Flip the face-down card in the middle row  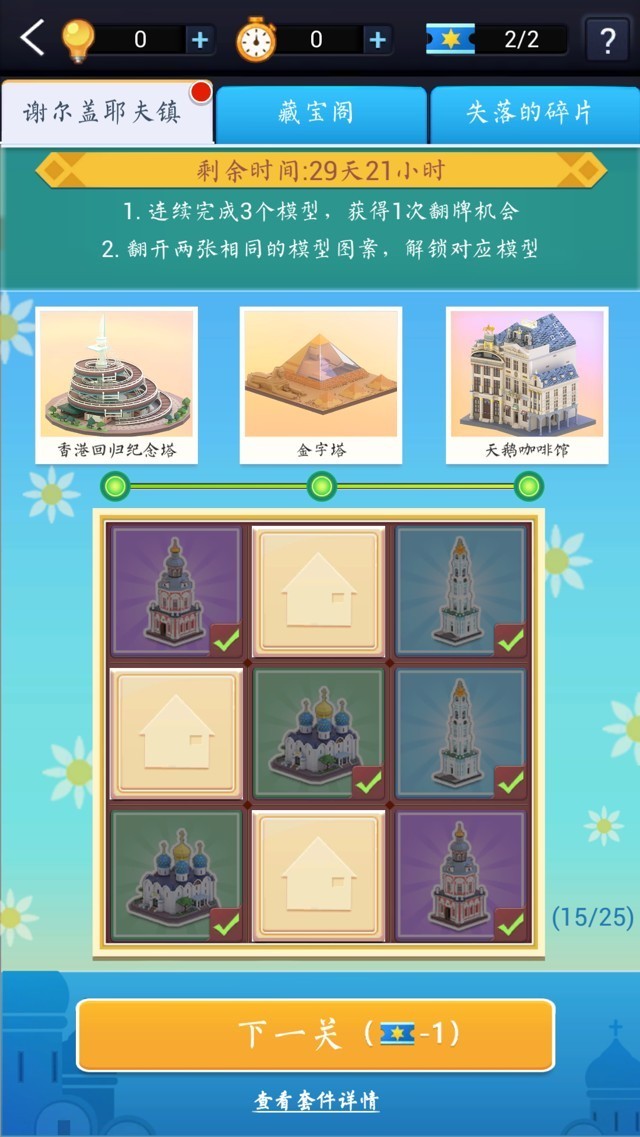tap(176, 733)
